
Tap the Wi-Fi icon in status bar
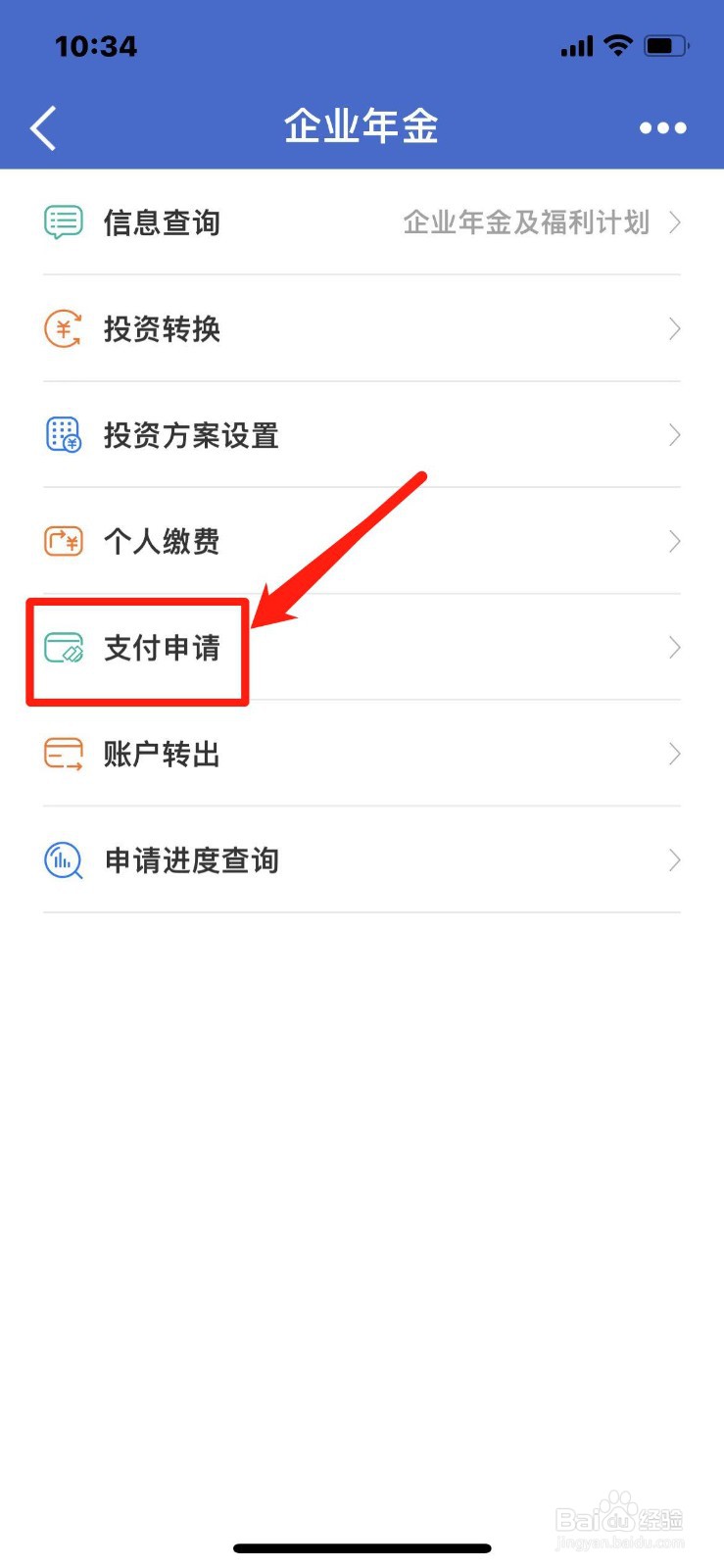(618, 44)
